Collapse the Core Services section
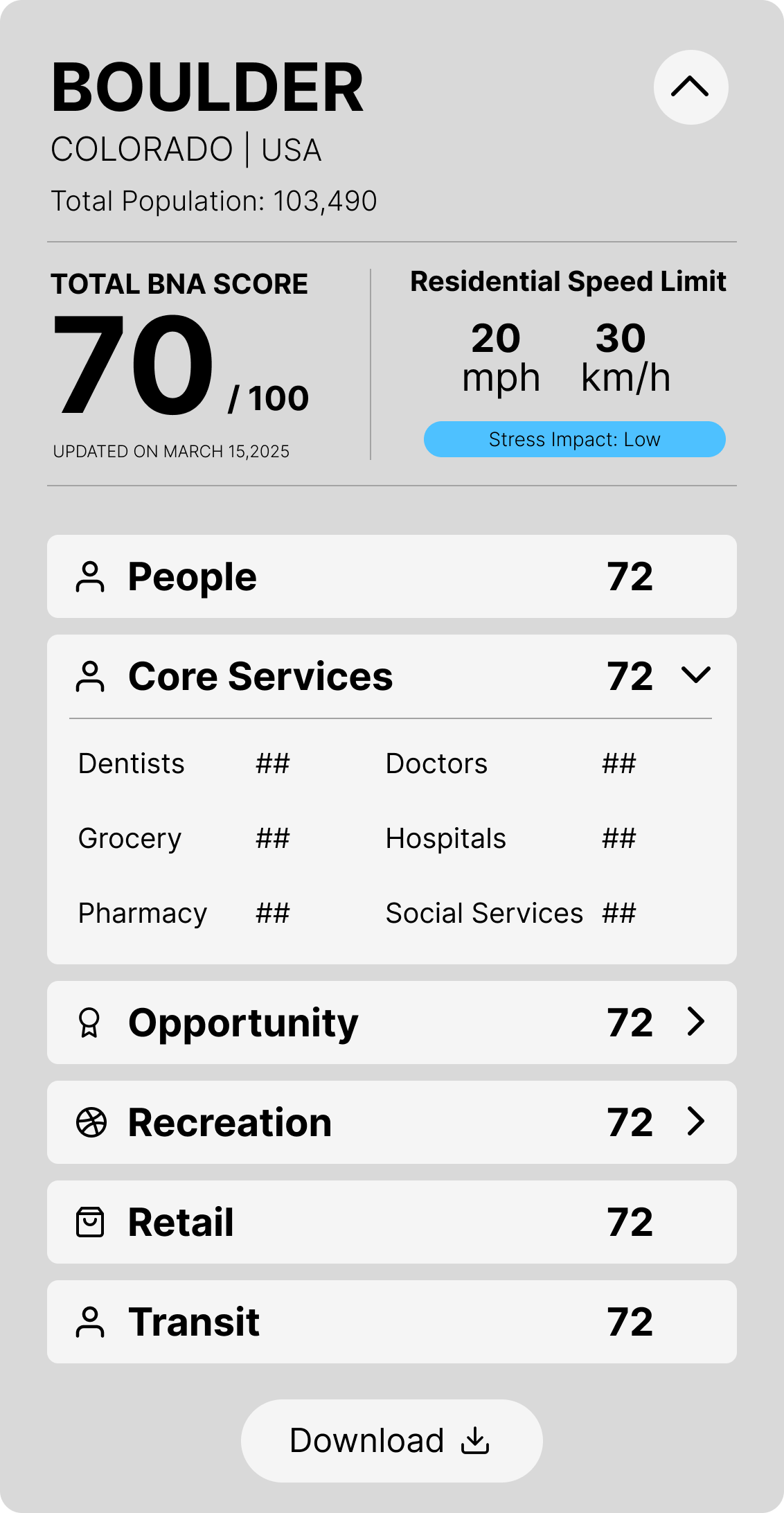This screenshot has height=1513, width=784. (x=695, y=675)
